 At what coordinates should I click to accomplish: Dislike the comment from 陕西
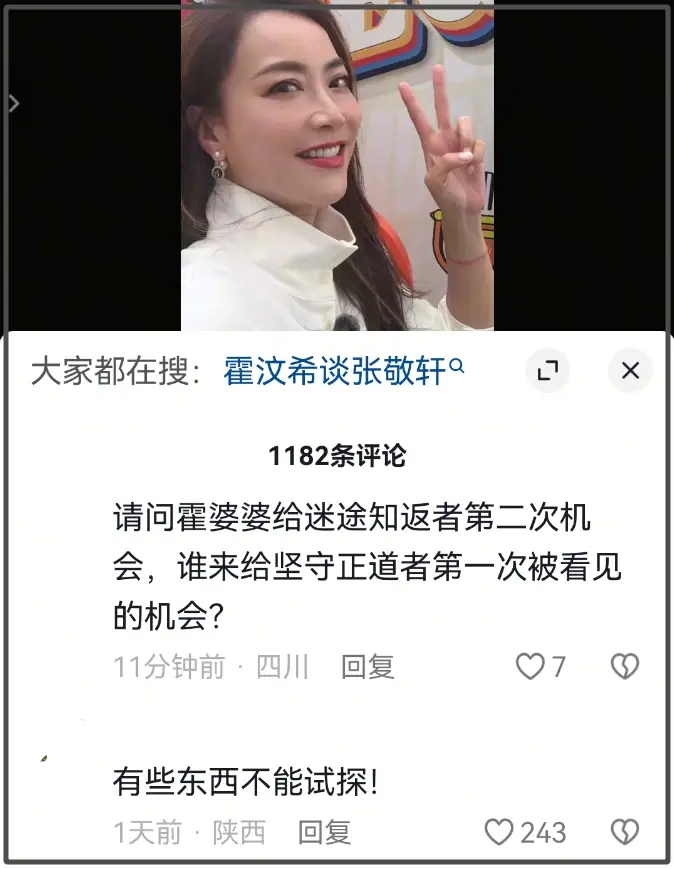pyautogui.click(x=624, y=832)
